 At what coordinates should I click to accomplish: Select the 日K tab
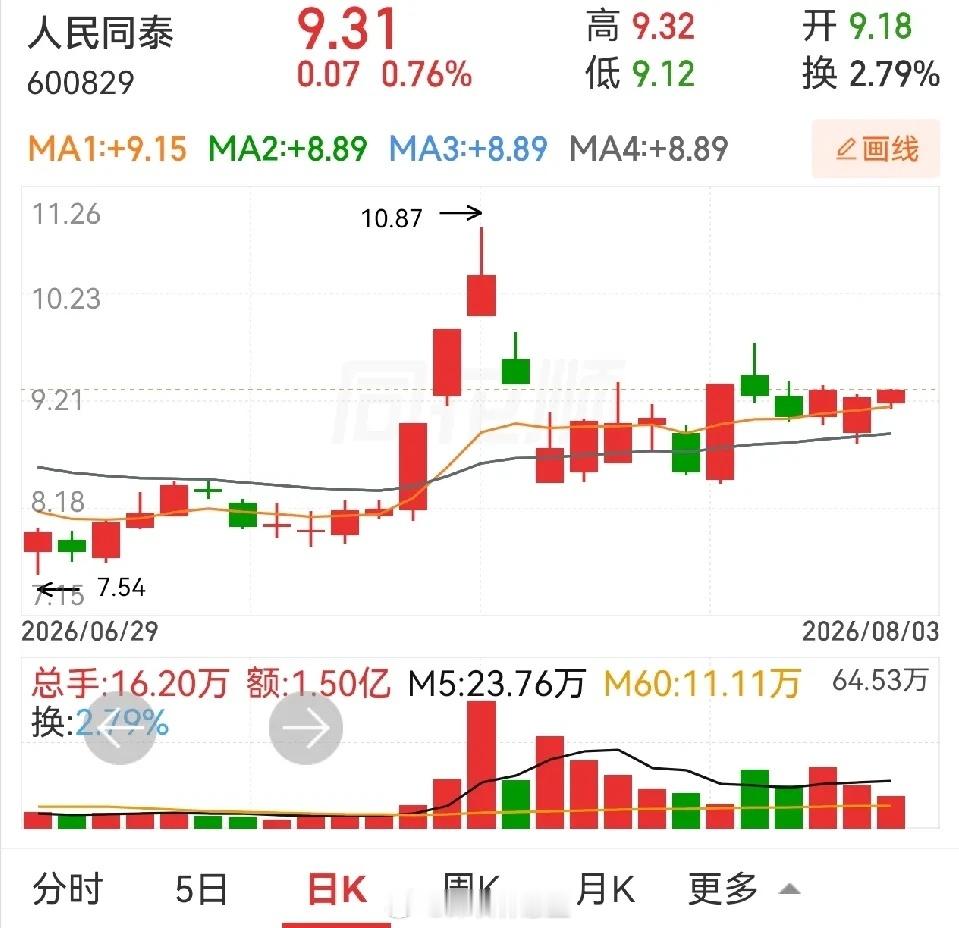[x=337, y=889]
